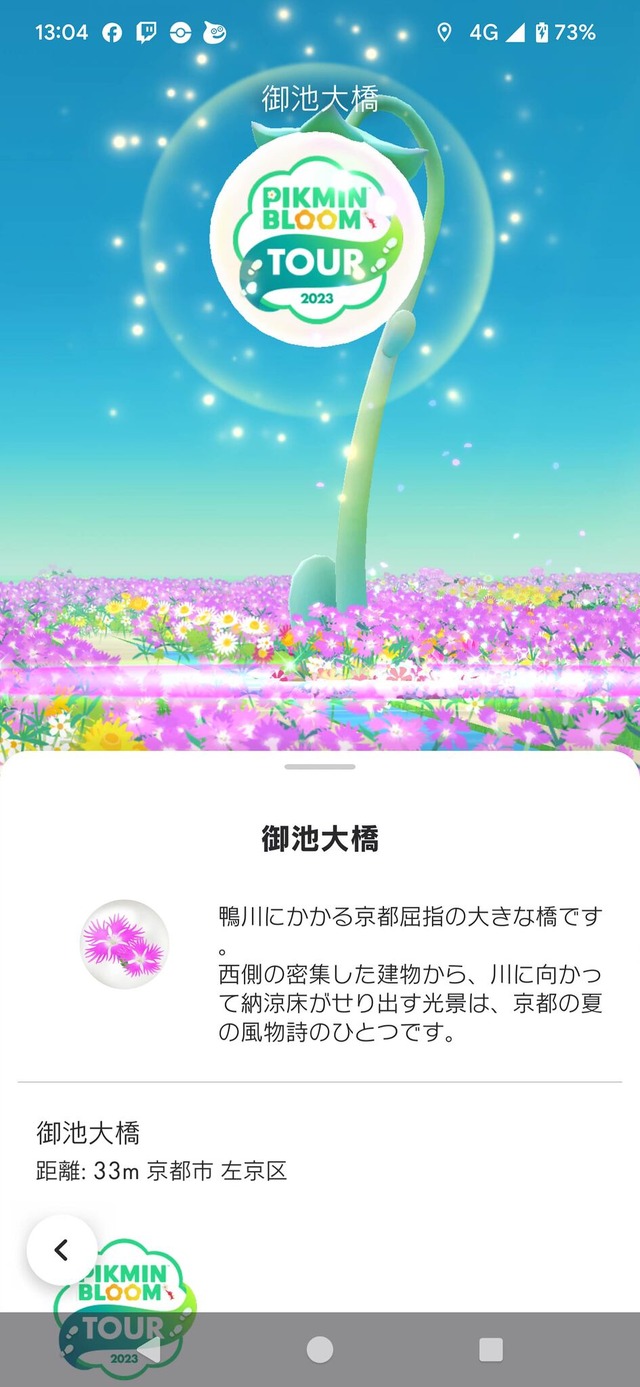Go back with the round arrow button
The width and height of the screenshot is (640, 1387).
coord(62,1249)
